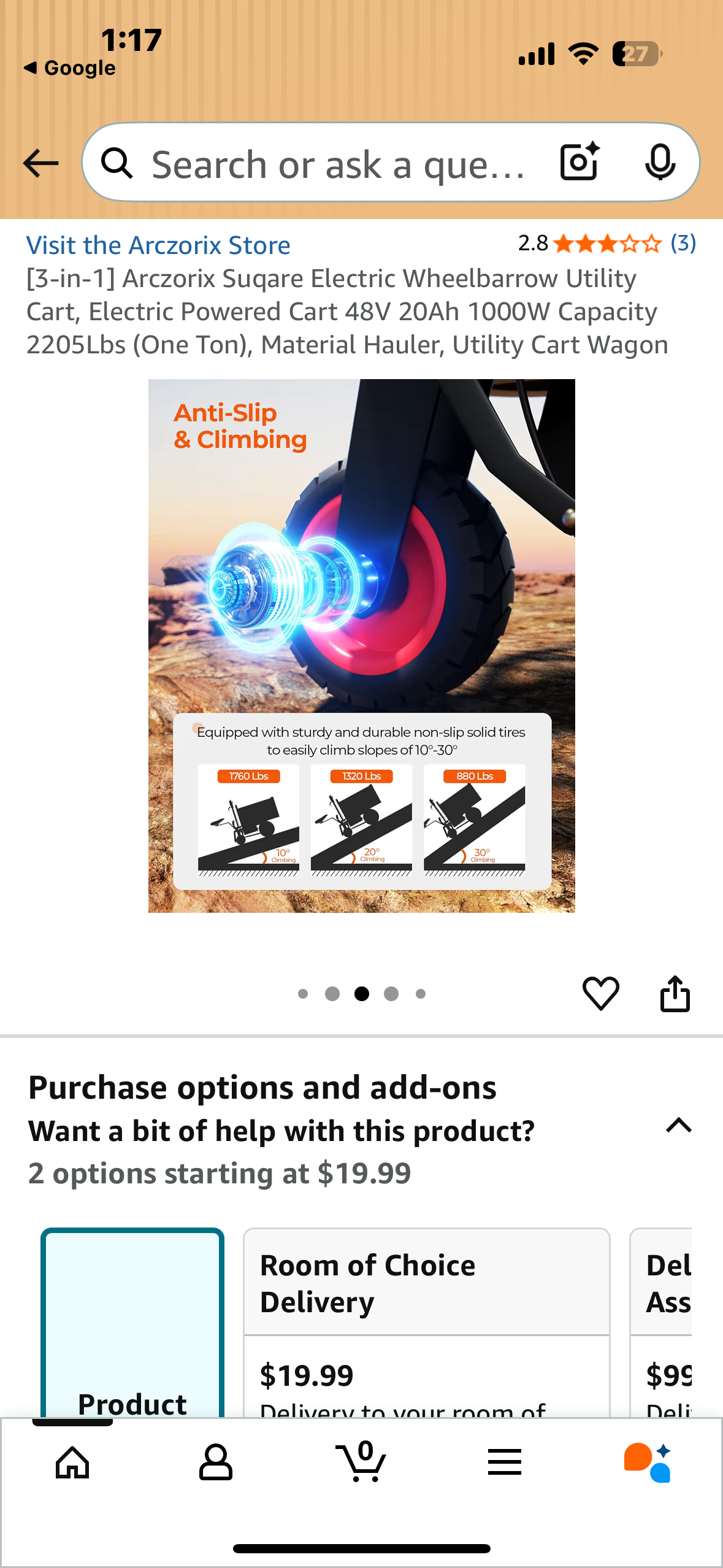Open the hamburger menu tab

point(505,1463)
